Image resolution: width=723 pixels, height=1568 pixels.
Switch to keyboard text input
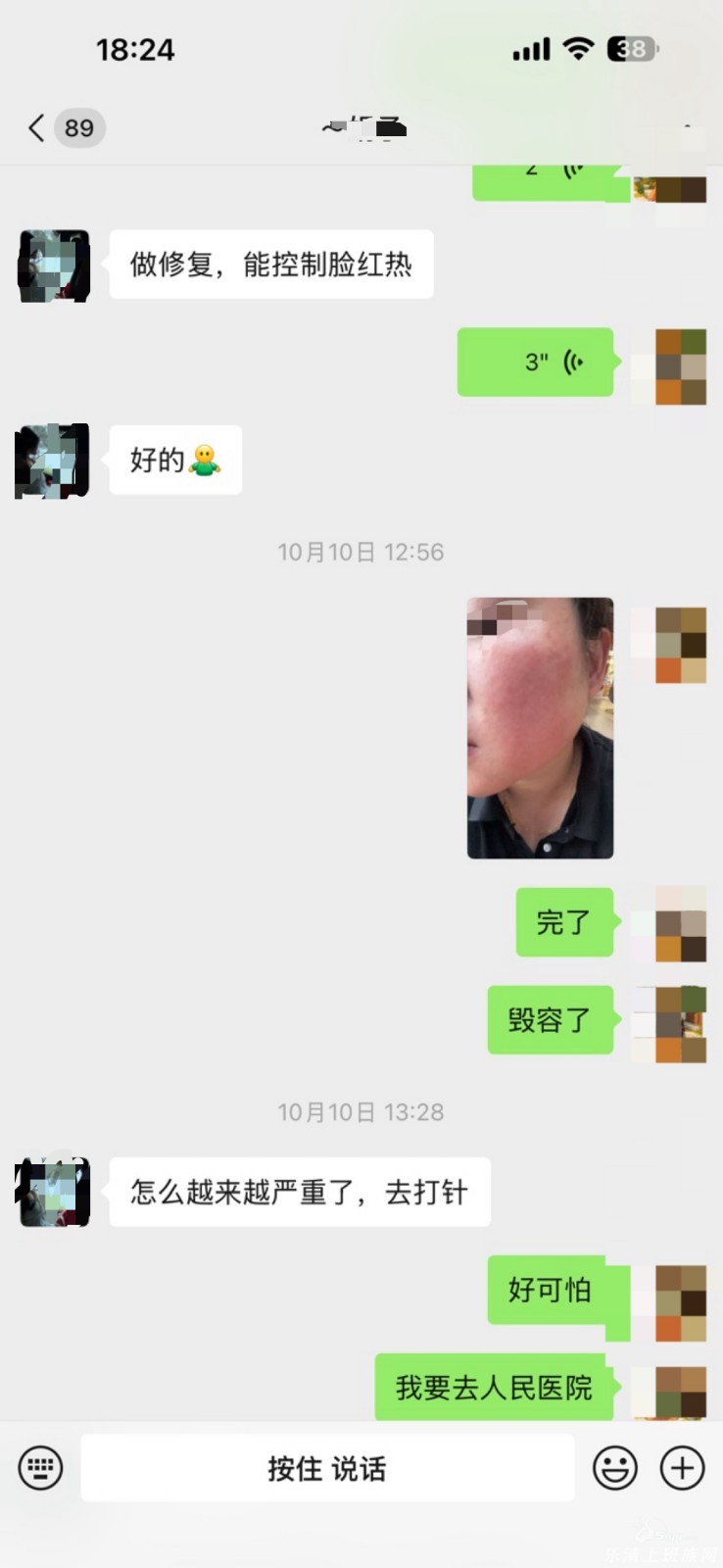click(x=40, y=1468)
